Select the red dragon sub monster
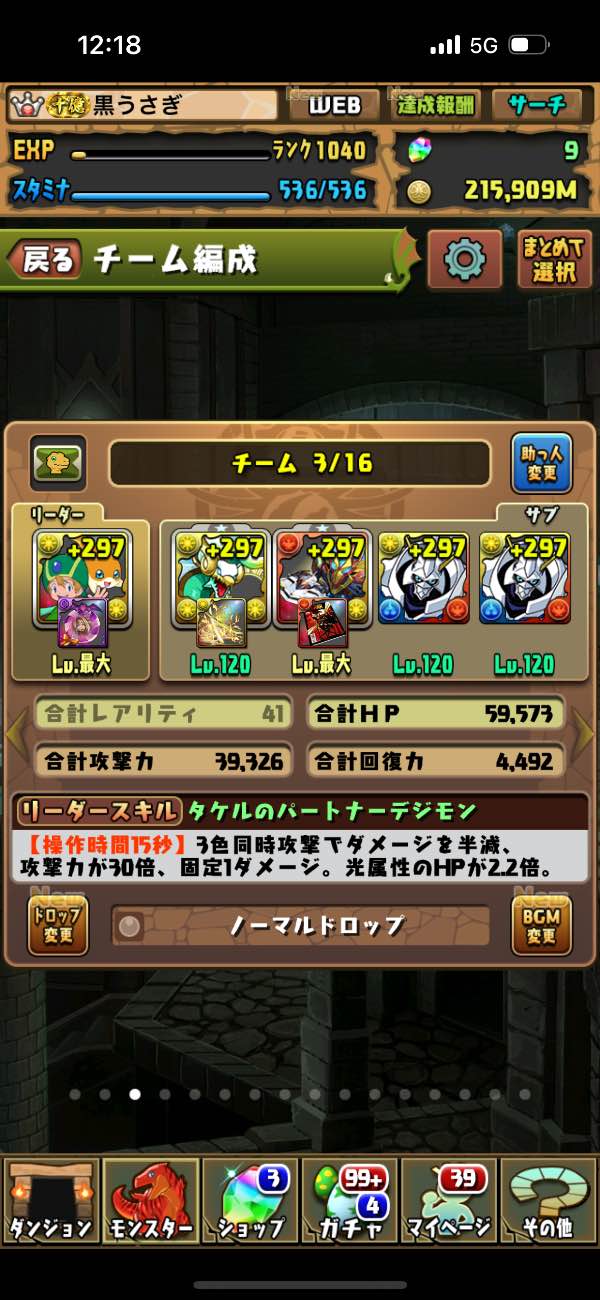 (322, 578)
